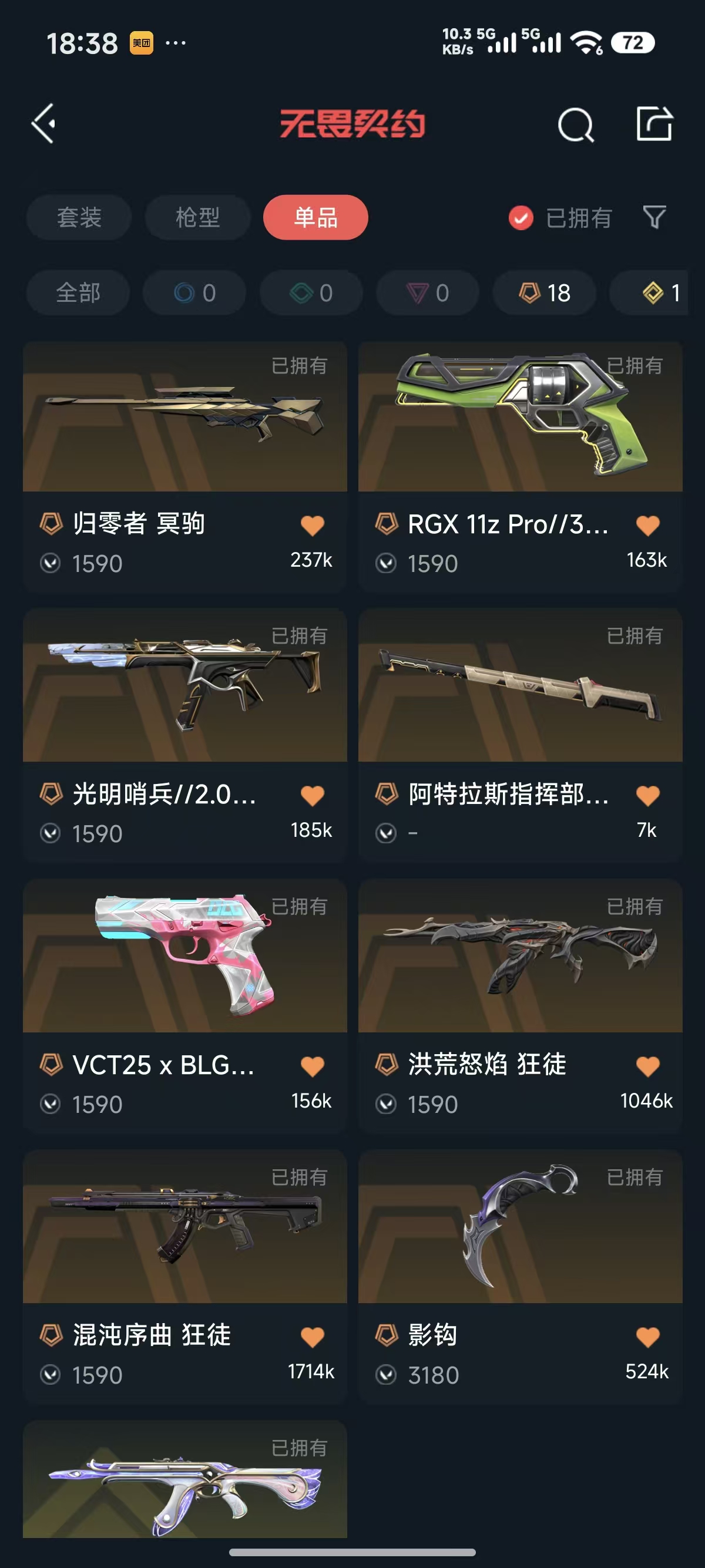
Task: Switch to the 枪型 tab
Action: (197, 217)
